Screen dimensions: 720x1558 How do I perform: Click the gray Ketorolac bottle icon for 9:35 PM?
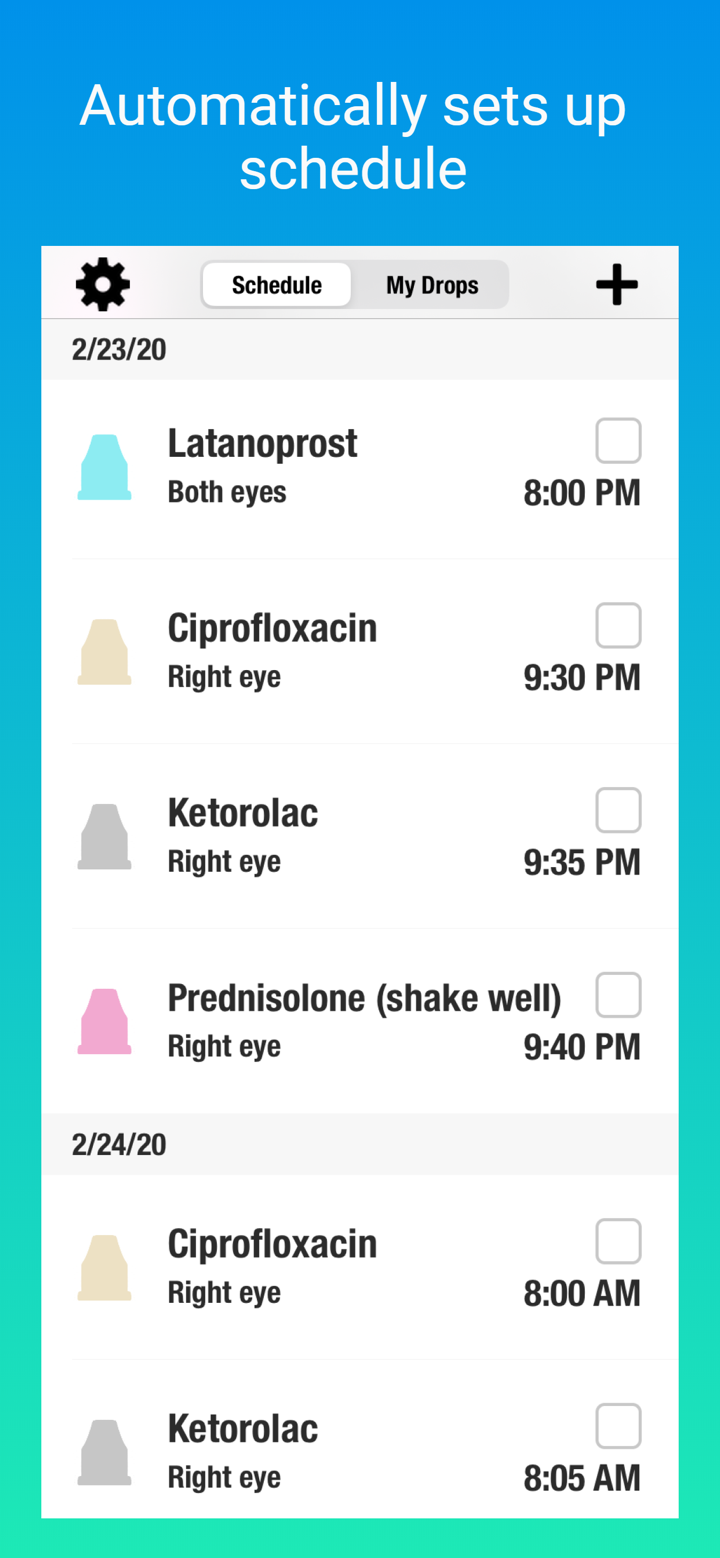pos(103,834)
